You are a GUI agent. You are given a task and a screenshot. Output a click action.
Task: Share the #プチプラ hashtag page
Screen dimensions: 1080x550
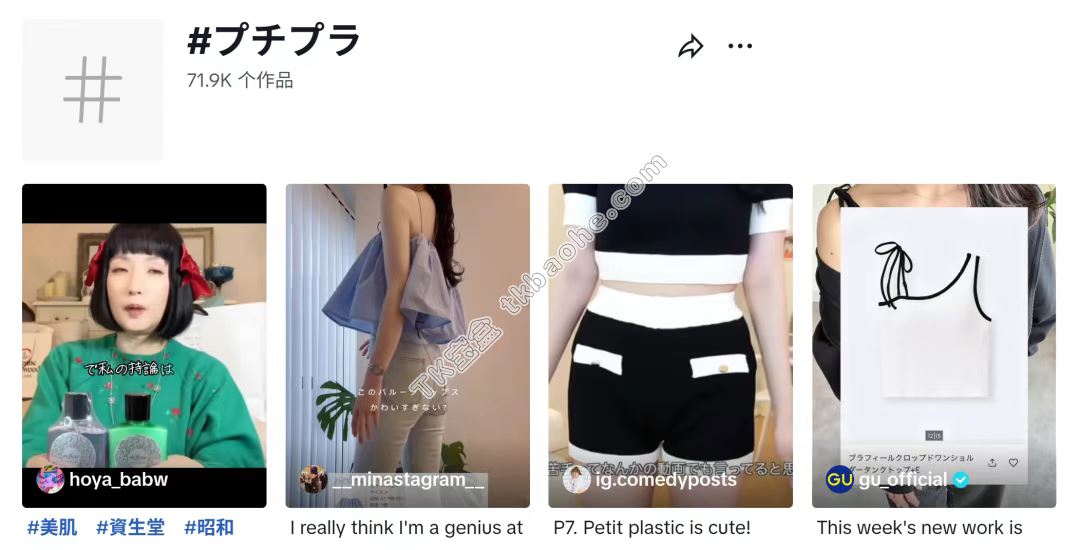pos(691,46)
